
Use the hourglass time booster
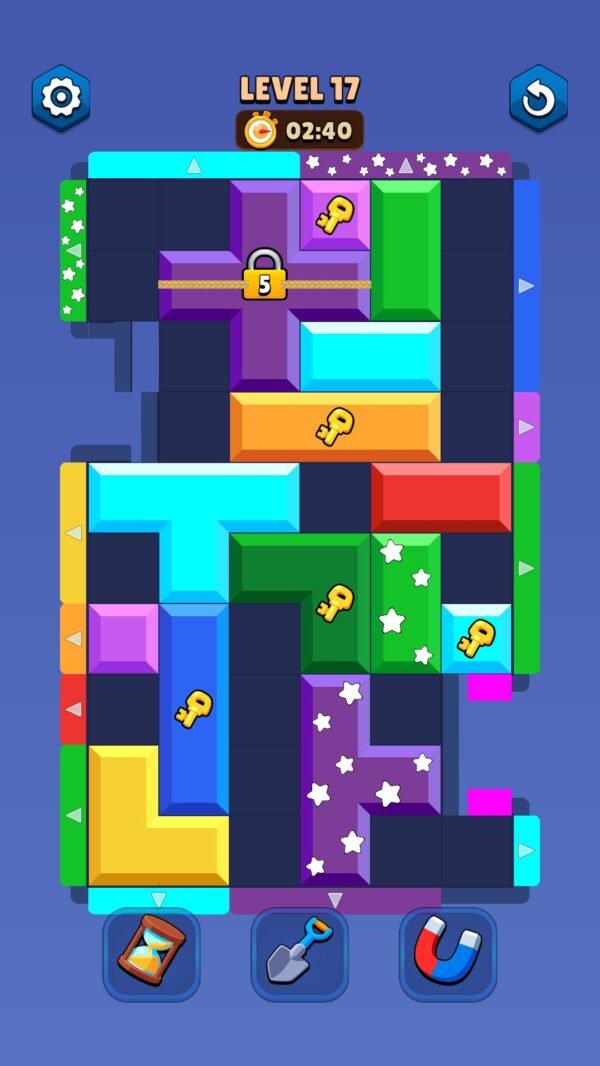(151, 954)
